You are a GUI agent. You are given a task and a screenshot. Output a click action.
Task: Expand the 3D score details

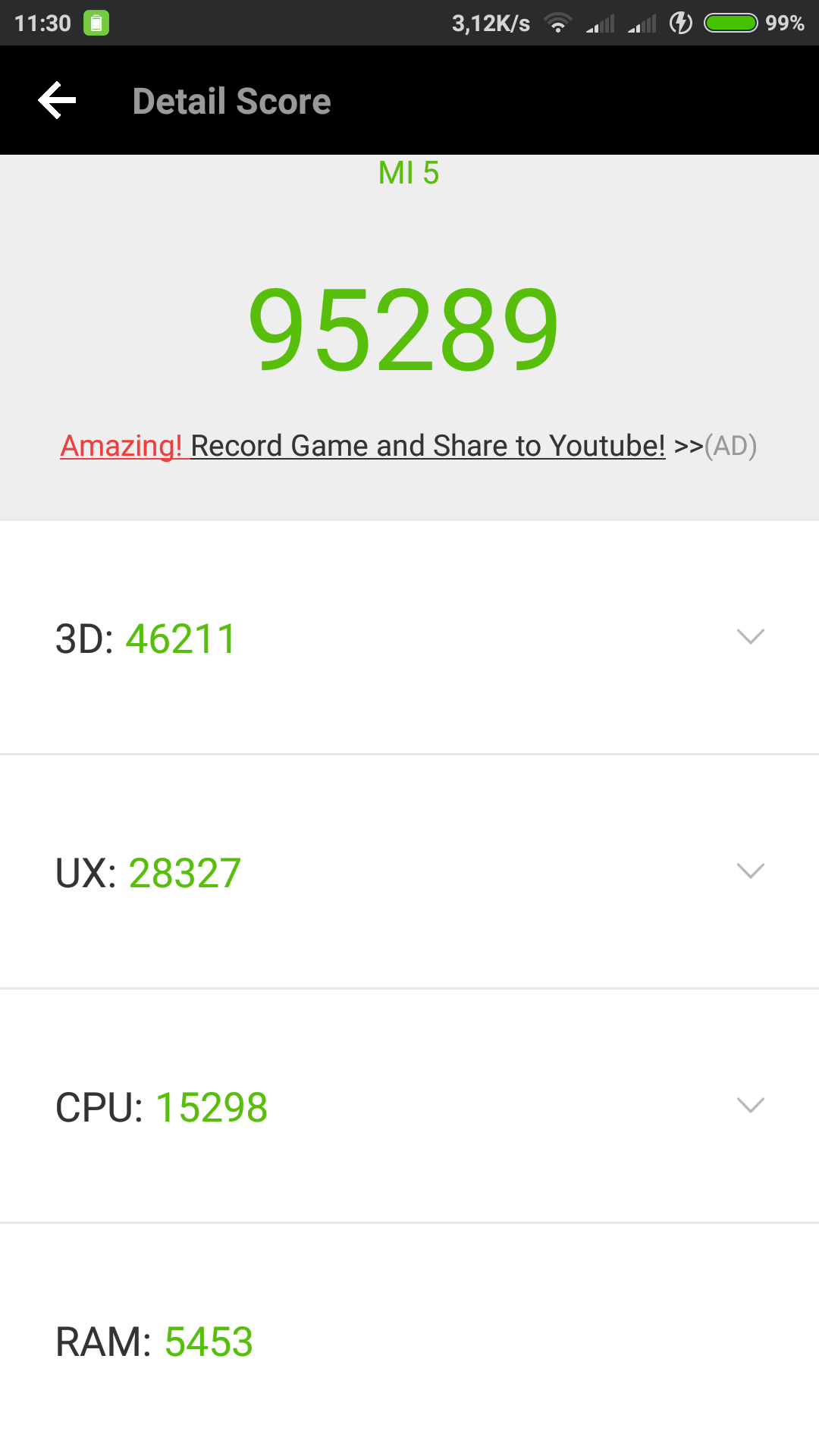[x=750, y=637]
